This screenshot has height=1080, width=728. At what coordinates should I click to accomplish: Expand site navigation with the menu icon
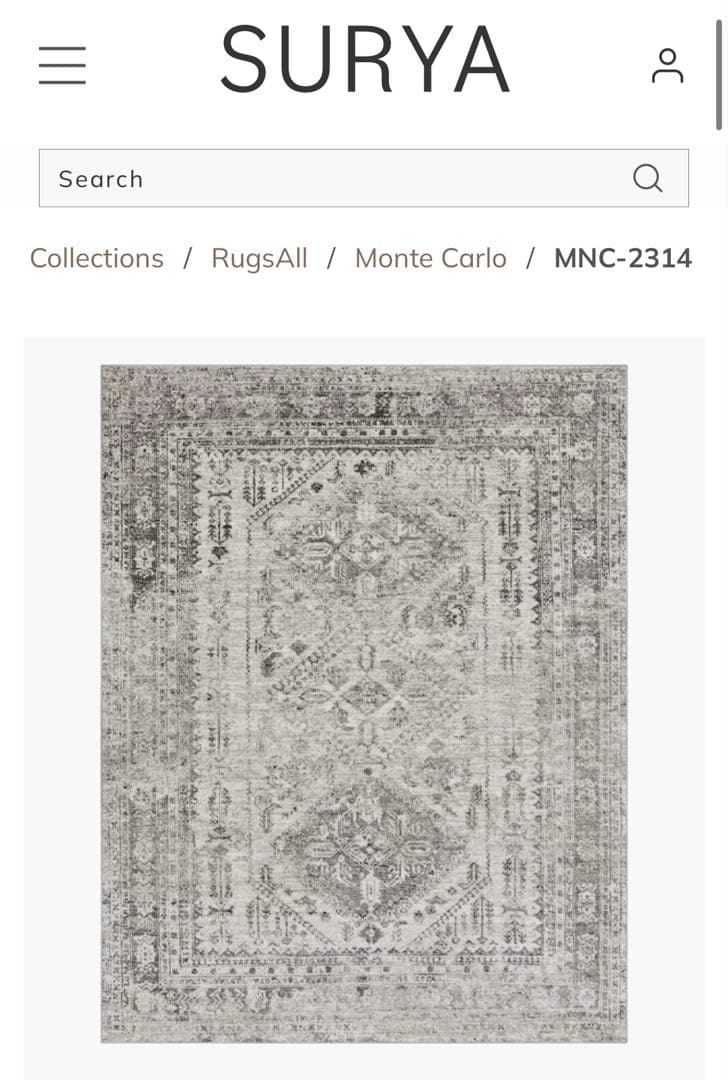pyautogui.click(x=61, y=63)
